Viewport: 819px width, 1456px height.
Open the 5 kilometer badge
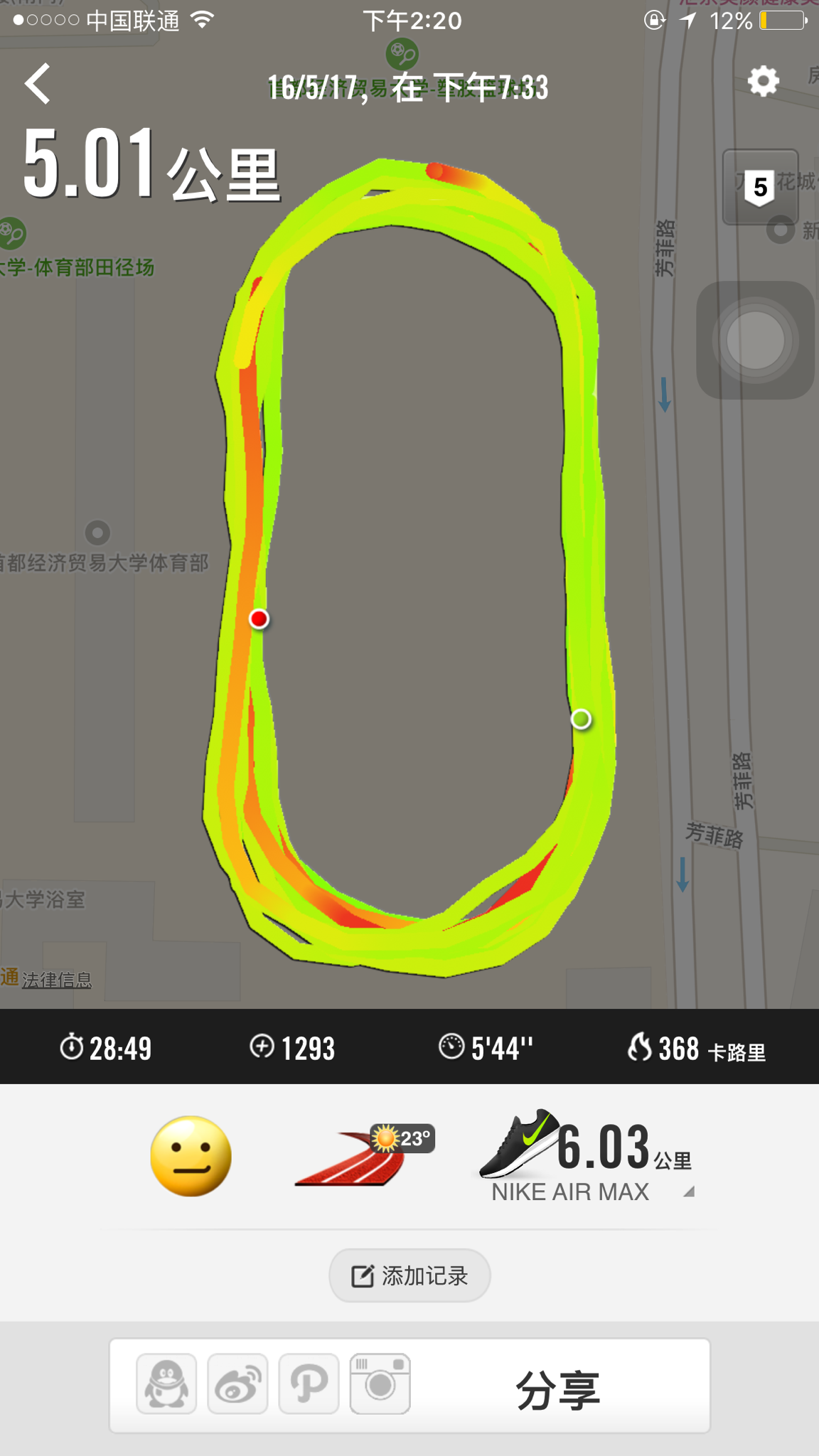tap(759, 188)
